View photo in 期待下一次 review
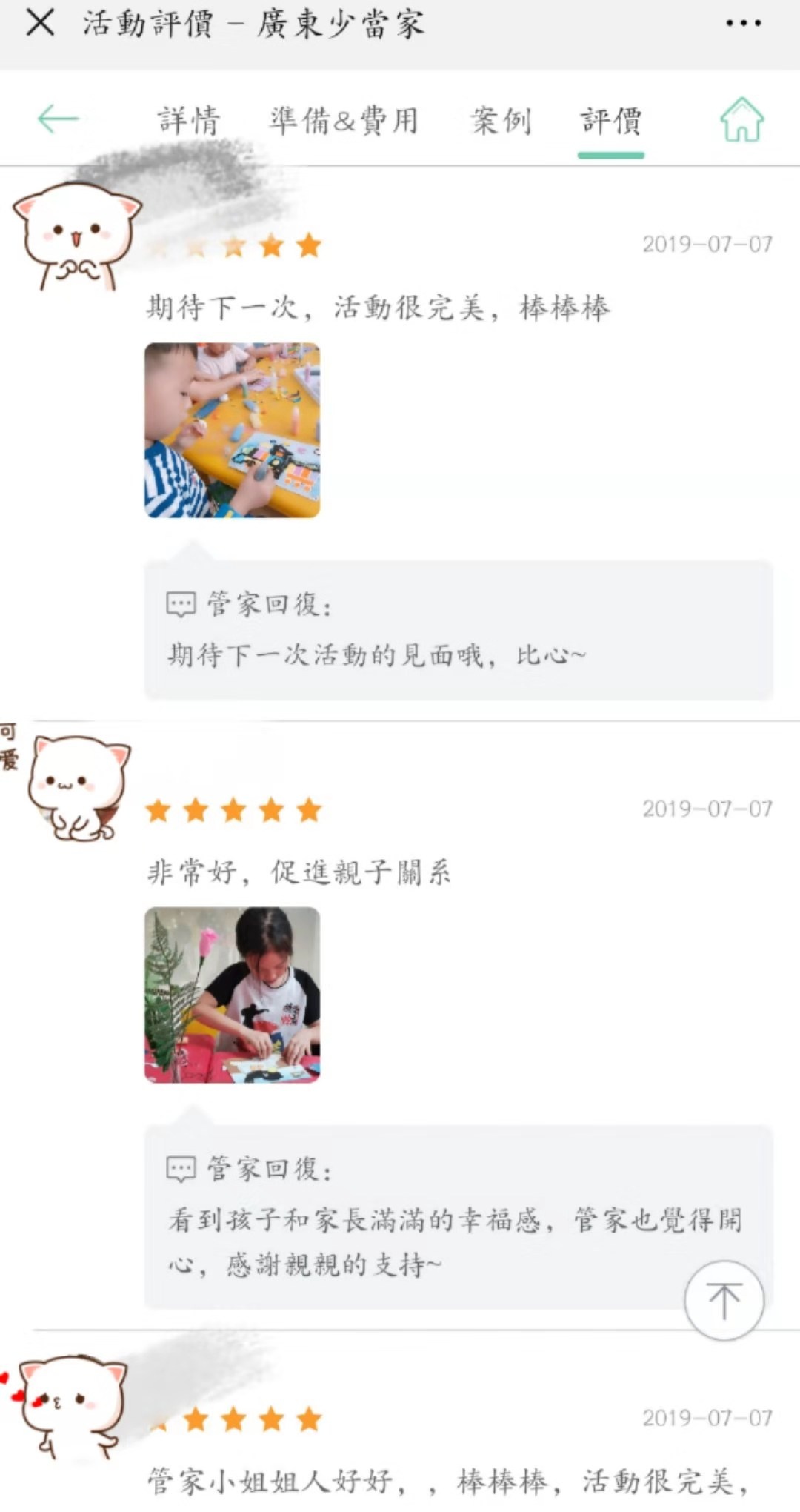 pyautogui.click(x=232, y=430)
